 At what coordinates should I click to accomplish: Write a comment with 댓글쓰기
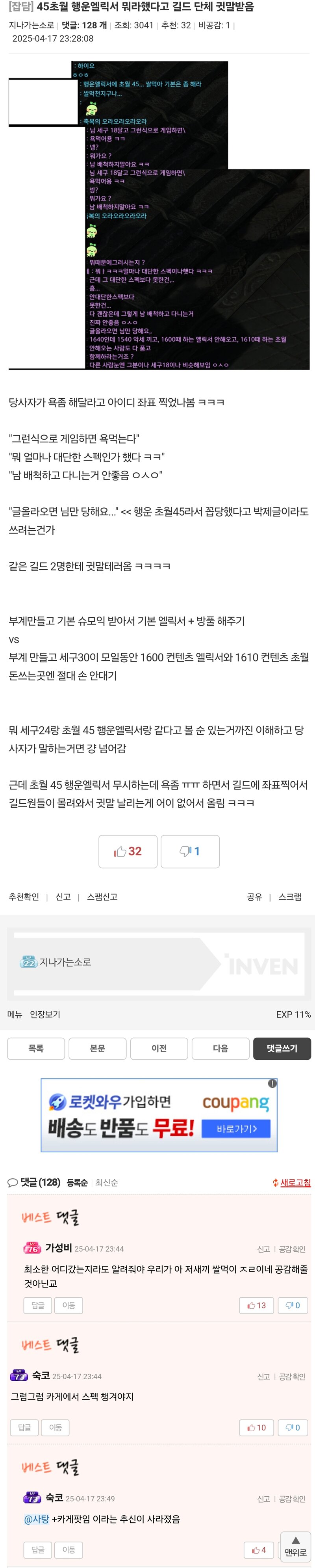click(282, 1048)
